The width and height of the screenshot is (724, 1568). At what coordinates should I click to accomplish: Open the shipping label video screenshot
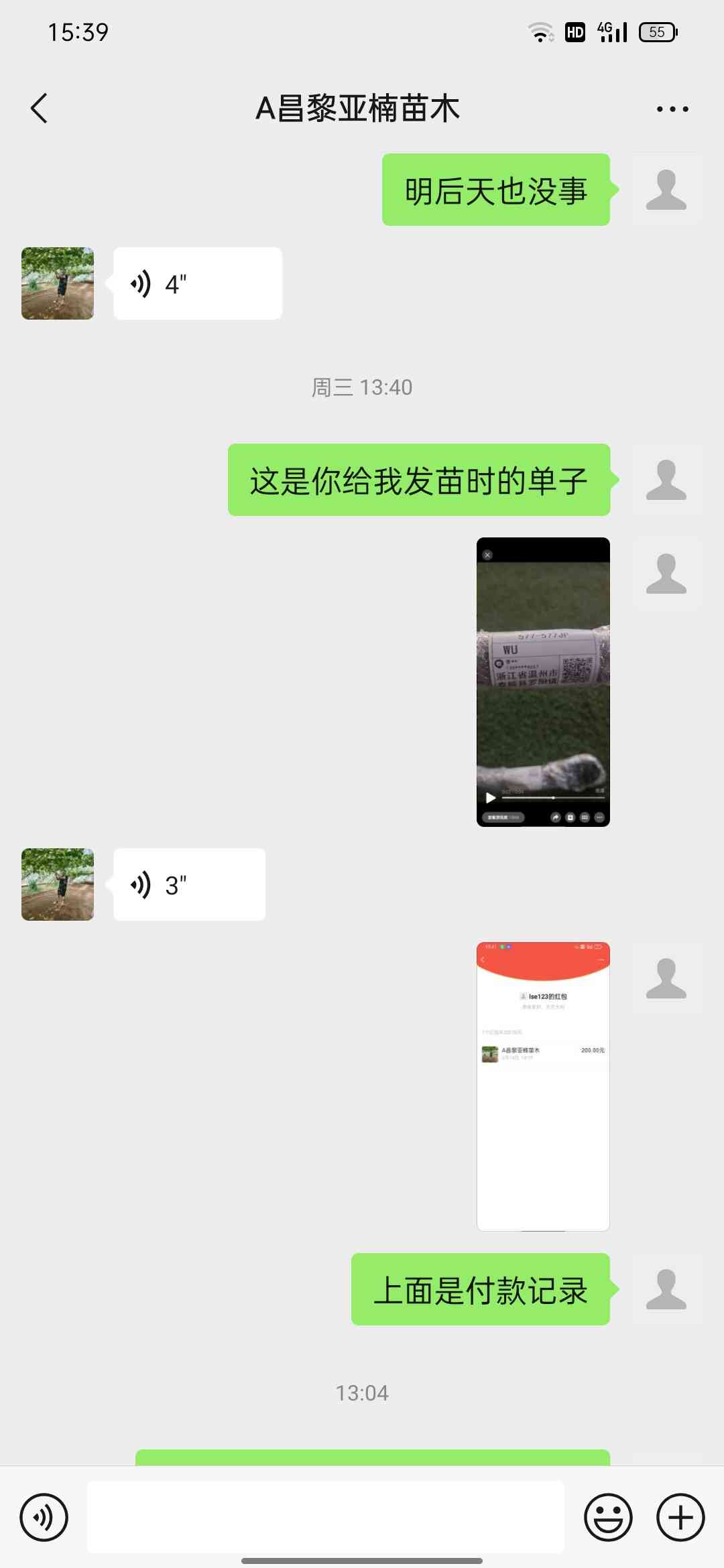(543, 682)
